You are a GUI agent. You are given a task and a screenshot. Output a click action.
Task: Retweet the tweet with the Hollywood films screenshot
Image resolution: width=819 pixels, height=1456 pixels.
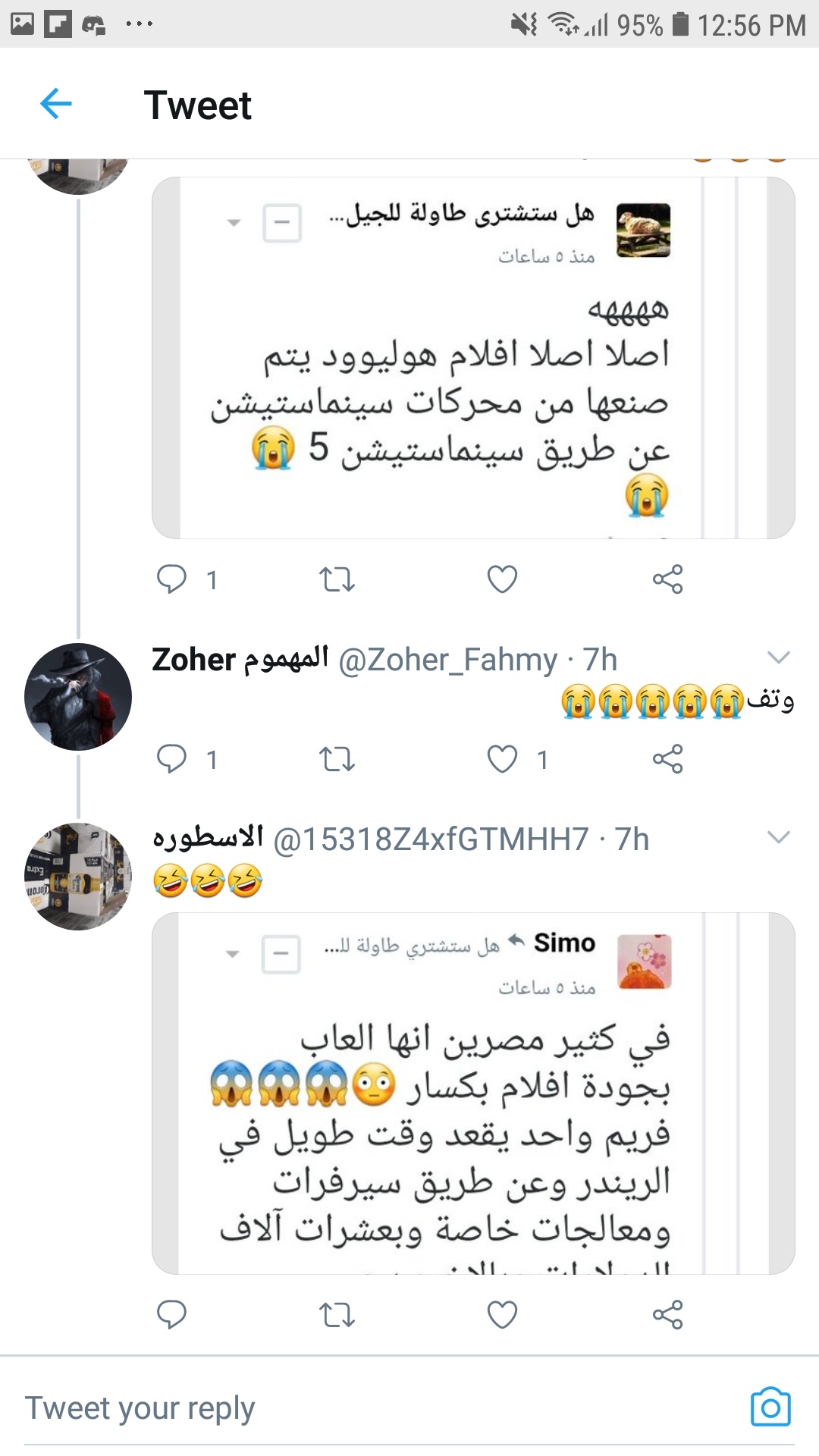pos(337,579)
